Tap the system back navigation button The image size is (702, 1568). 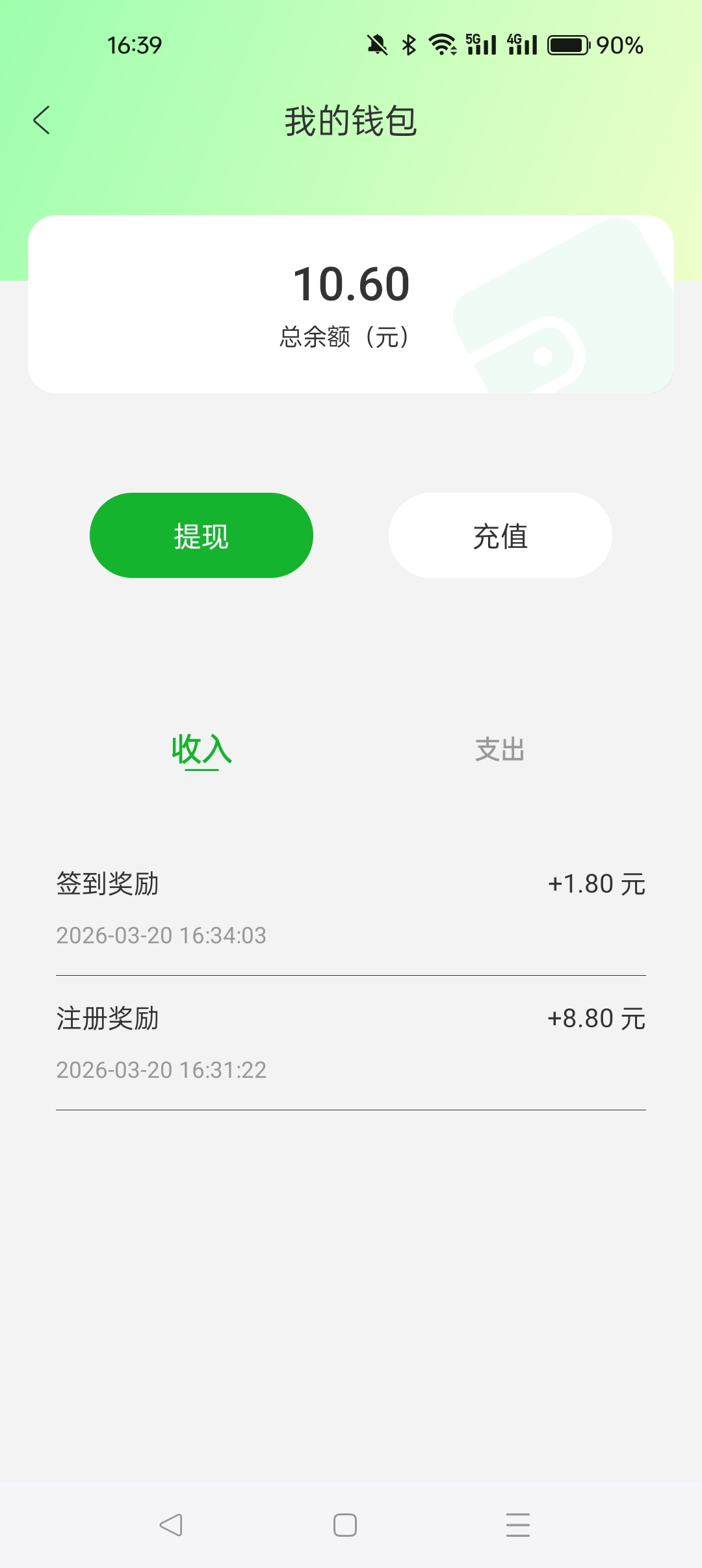[171, 1525]
